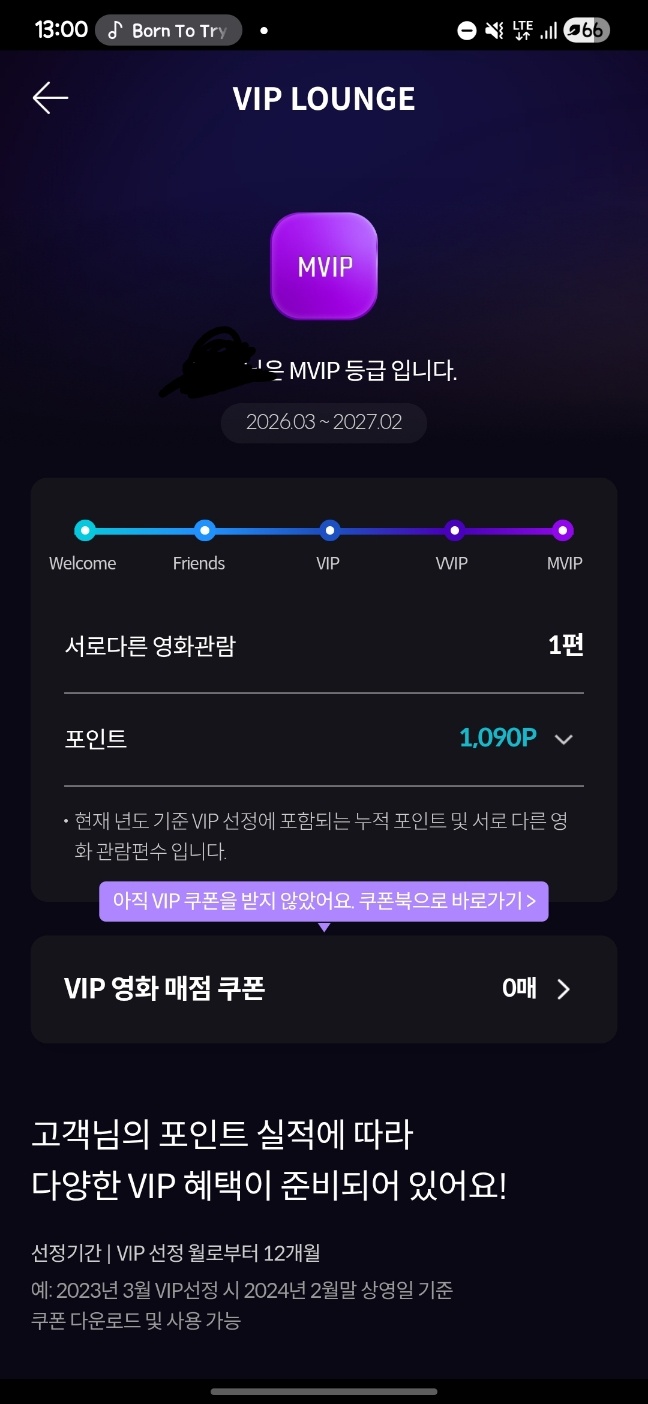Go back using the arrow icon
The image size is (648, 1404).
(x=50, y=98)
